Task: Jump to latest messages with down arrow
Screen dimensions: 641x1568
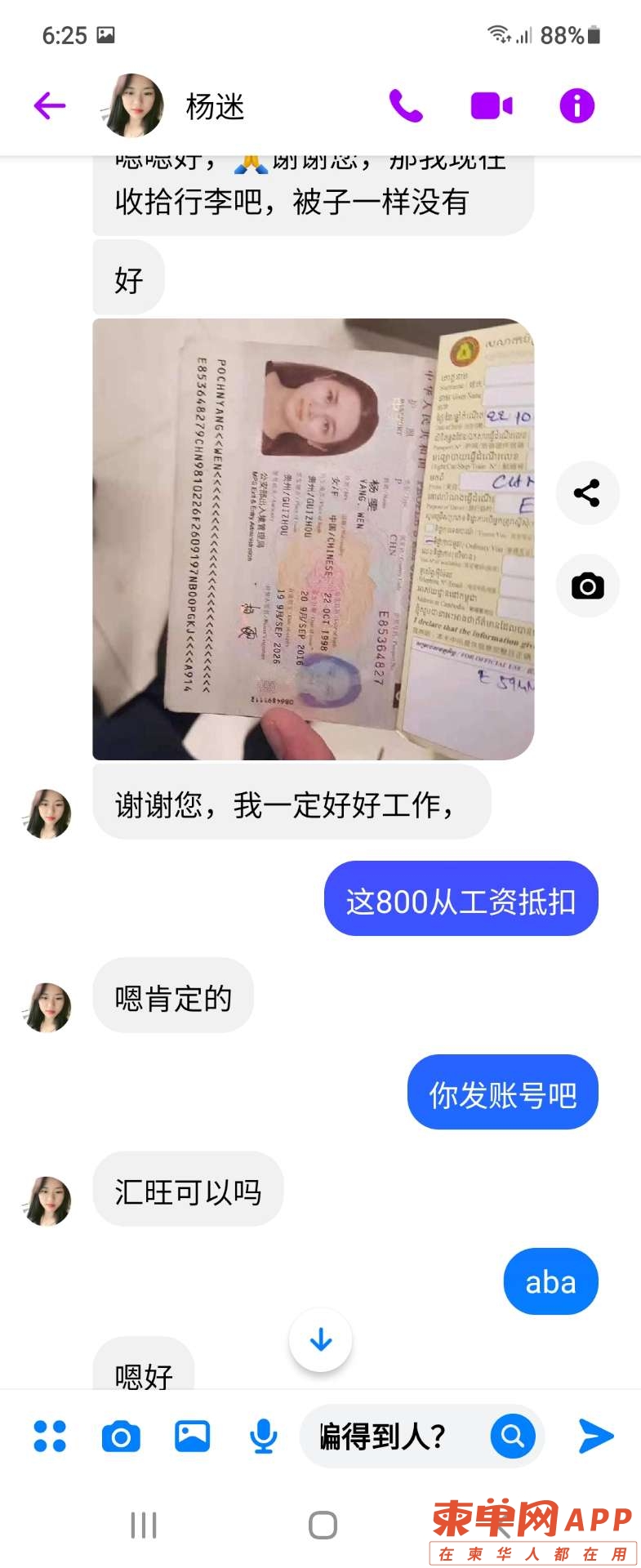Action: pos(321,1340)
